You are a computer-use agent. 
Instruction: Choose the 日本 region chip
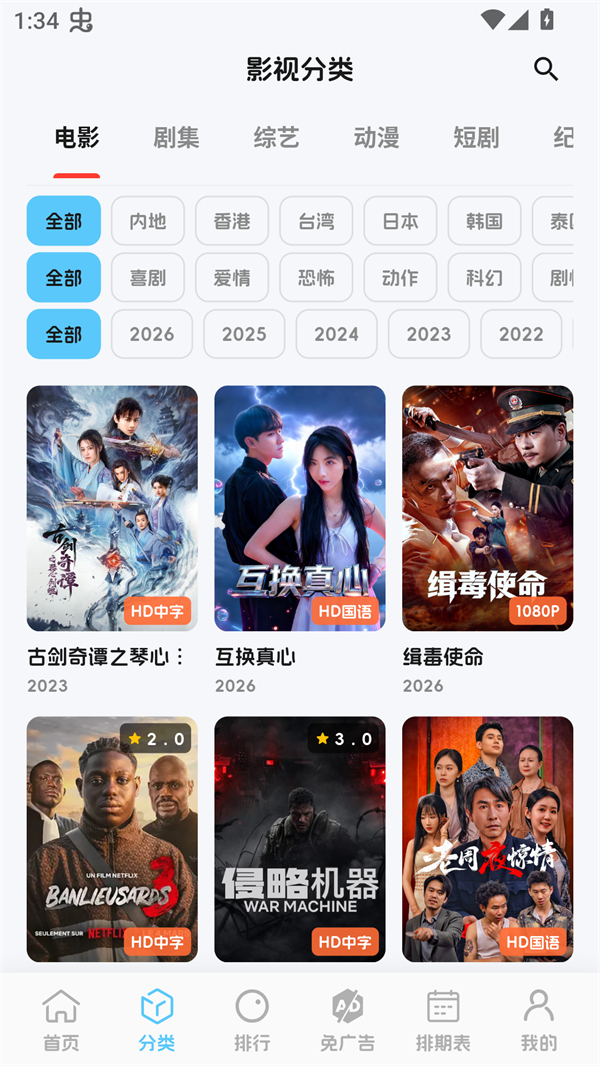(400, 221)
